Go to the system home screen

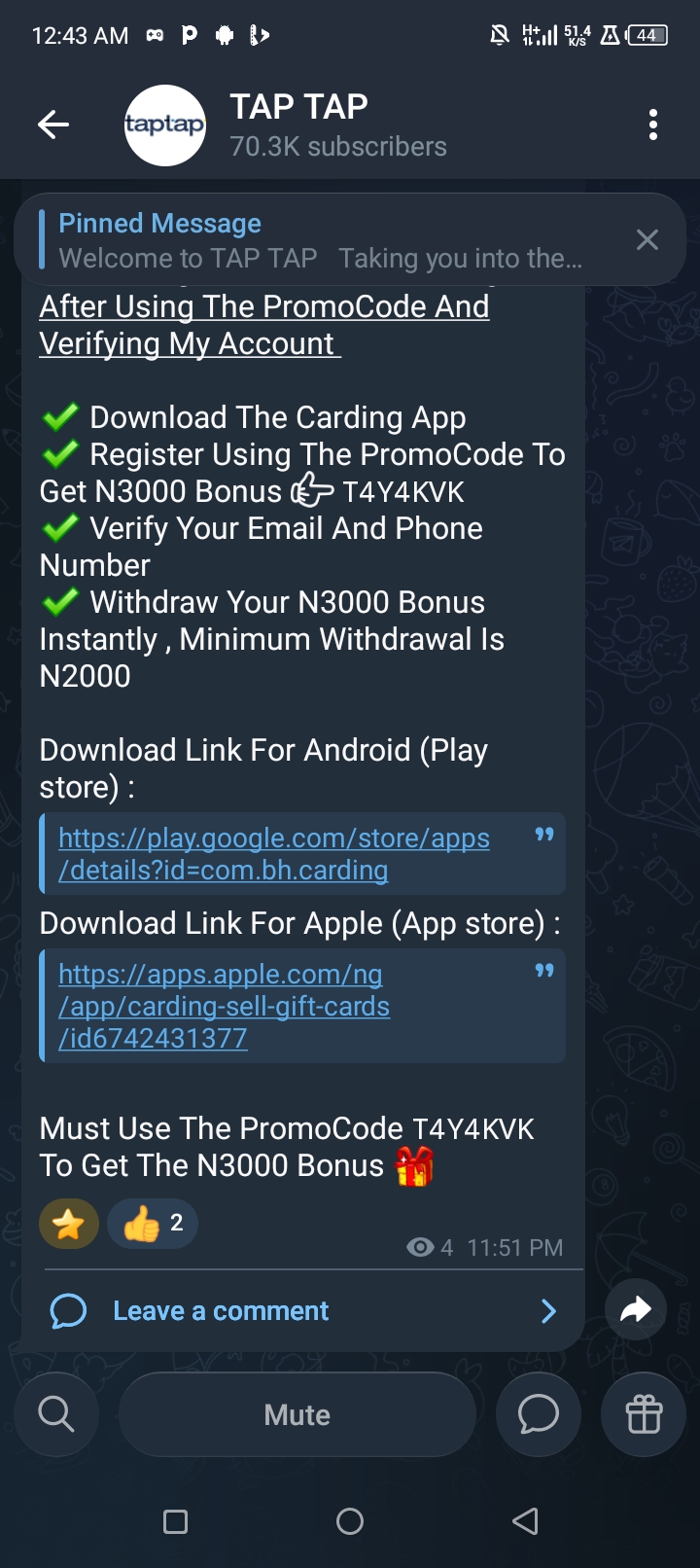(350, 1521)
